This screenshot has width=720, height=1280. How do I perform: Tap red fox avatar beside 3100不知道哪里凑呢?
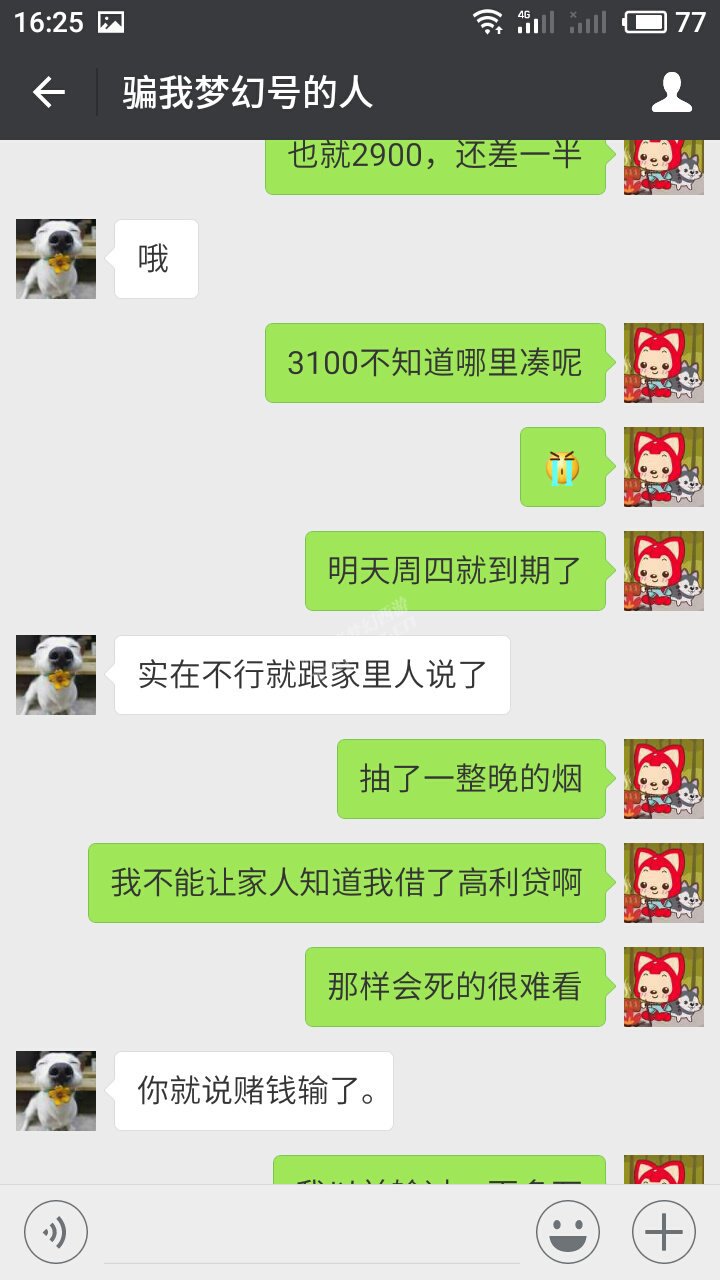pyautogui.click(x=664, y=363)
